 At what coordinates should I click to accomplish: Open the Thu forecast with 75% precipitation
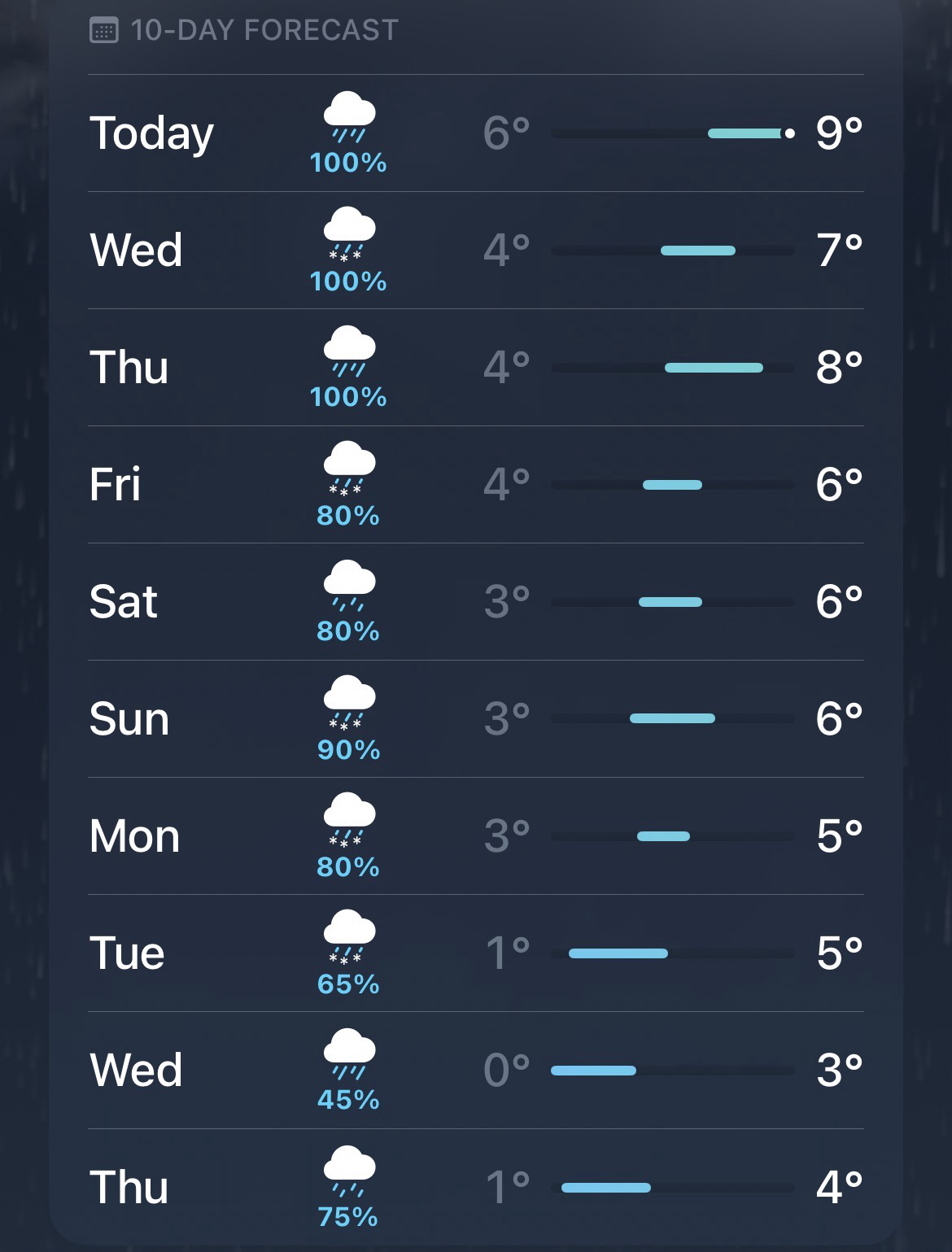point(475,1187)
